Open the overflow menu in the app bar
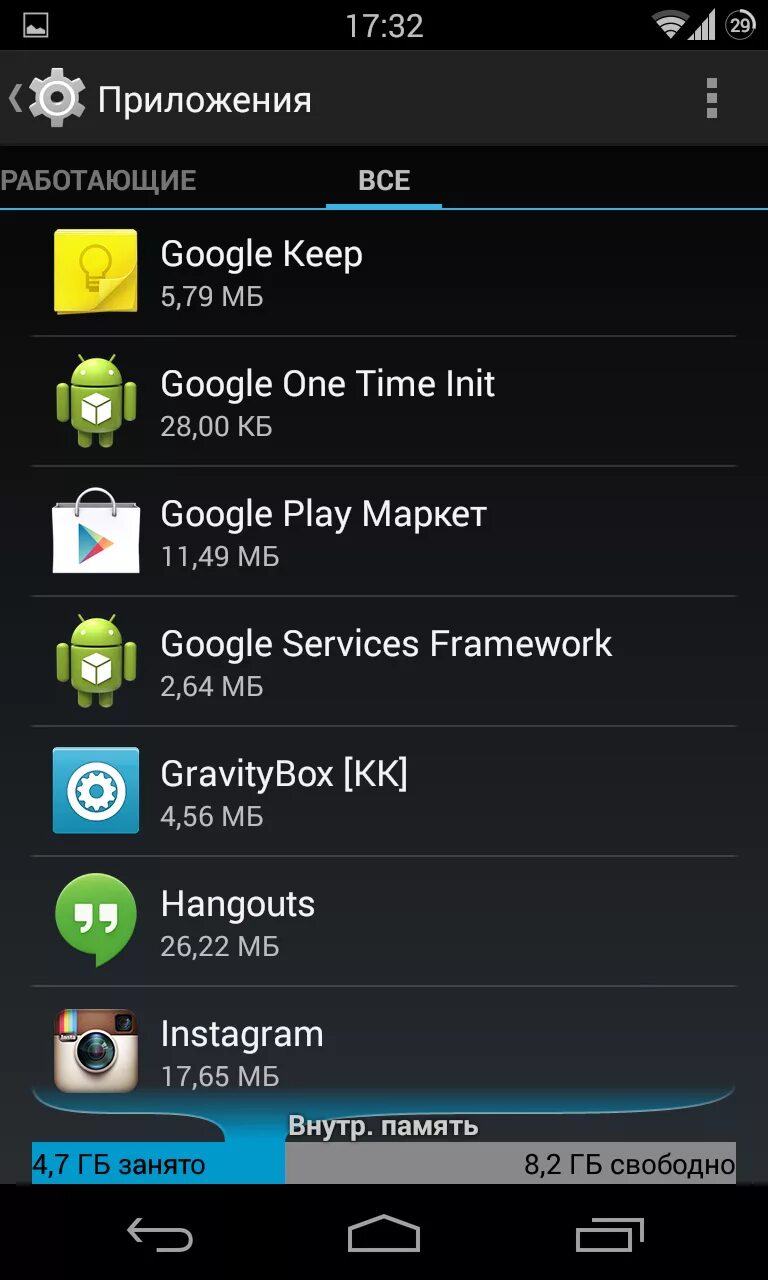Image resolution: width=768 pixels, height=1280 pixels. click(x=711, y=99)
